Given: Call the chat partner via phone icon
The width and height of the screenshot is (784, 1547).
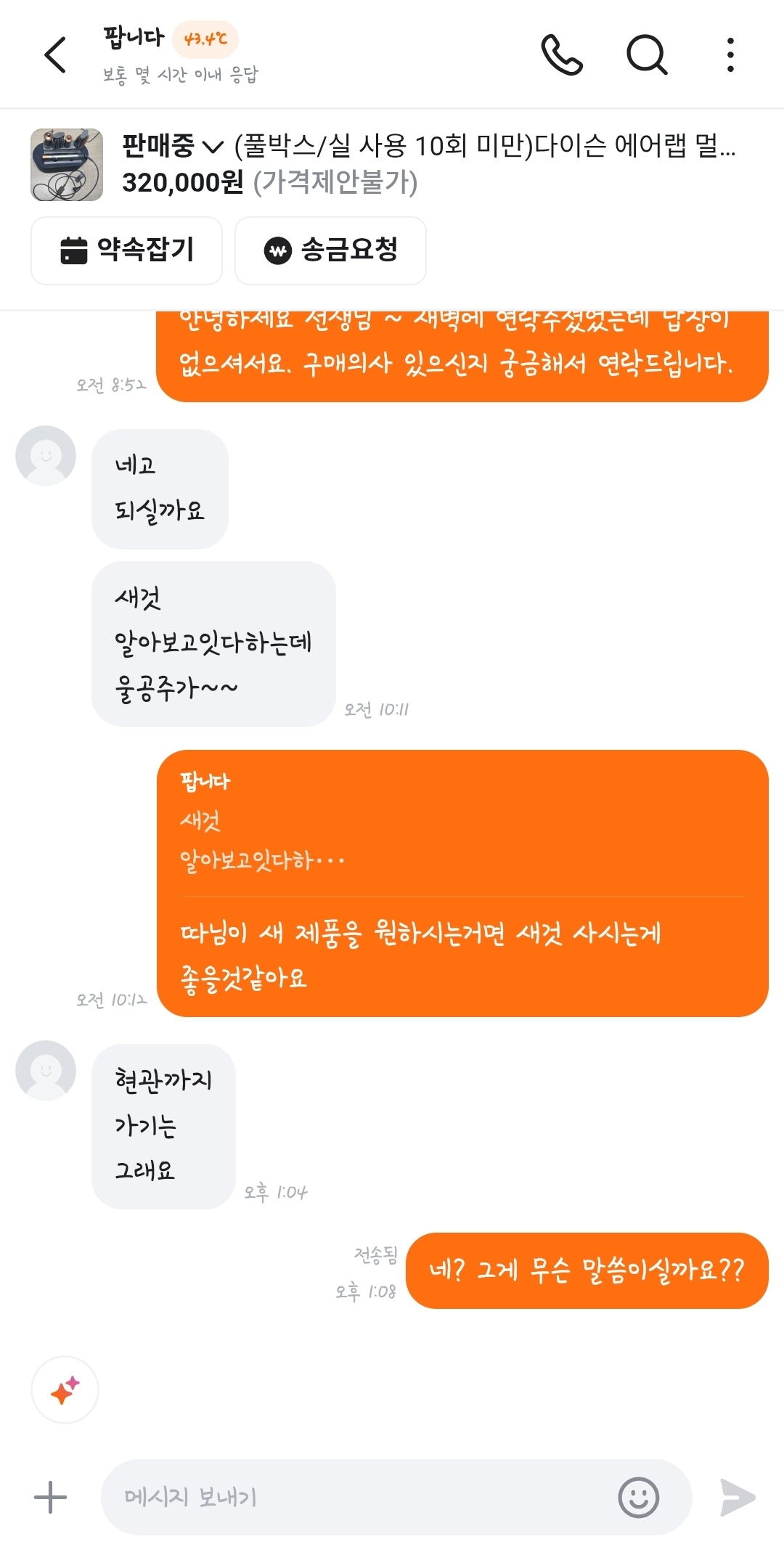Looking at the screenshot, I should [562, 55].
